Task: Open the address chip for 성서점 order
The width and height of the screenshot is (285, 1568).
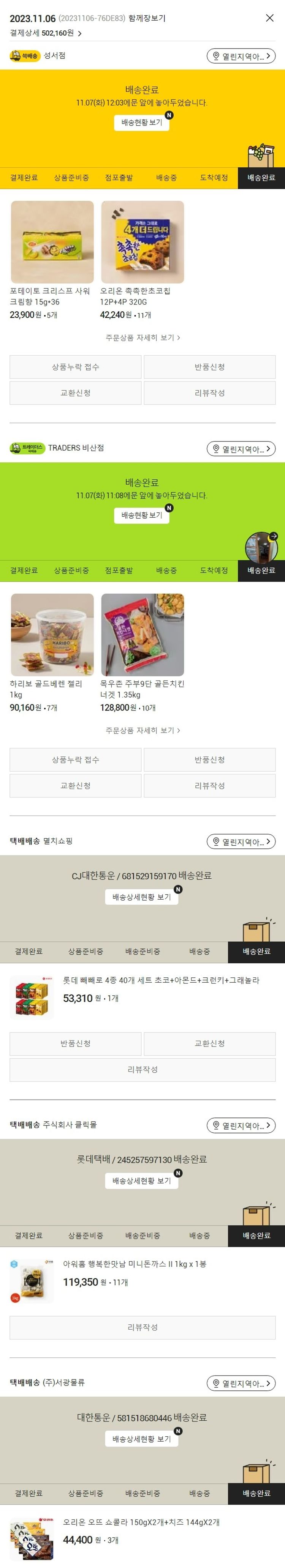Action: click(241, 56)
